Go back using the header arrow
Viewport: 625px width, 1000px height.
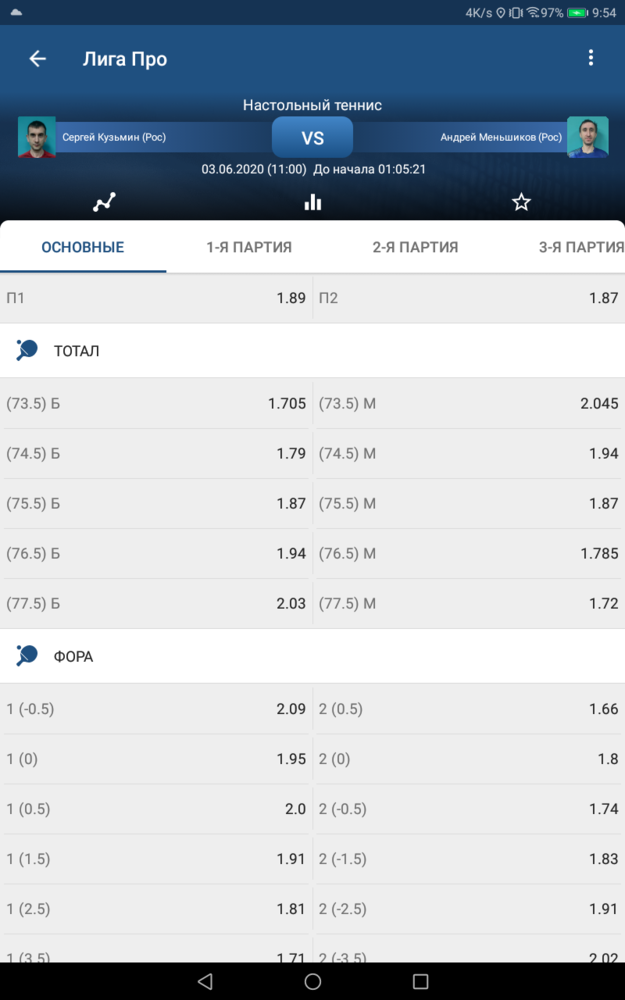38,59
